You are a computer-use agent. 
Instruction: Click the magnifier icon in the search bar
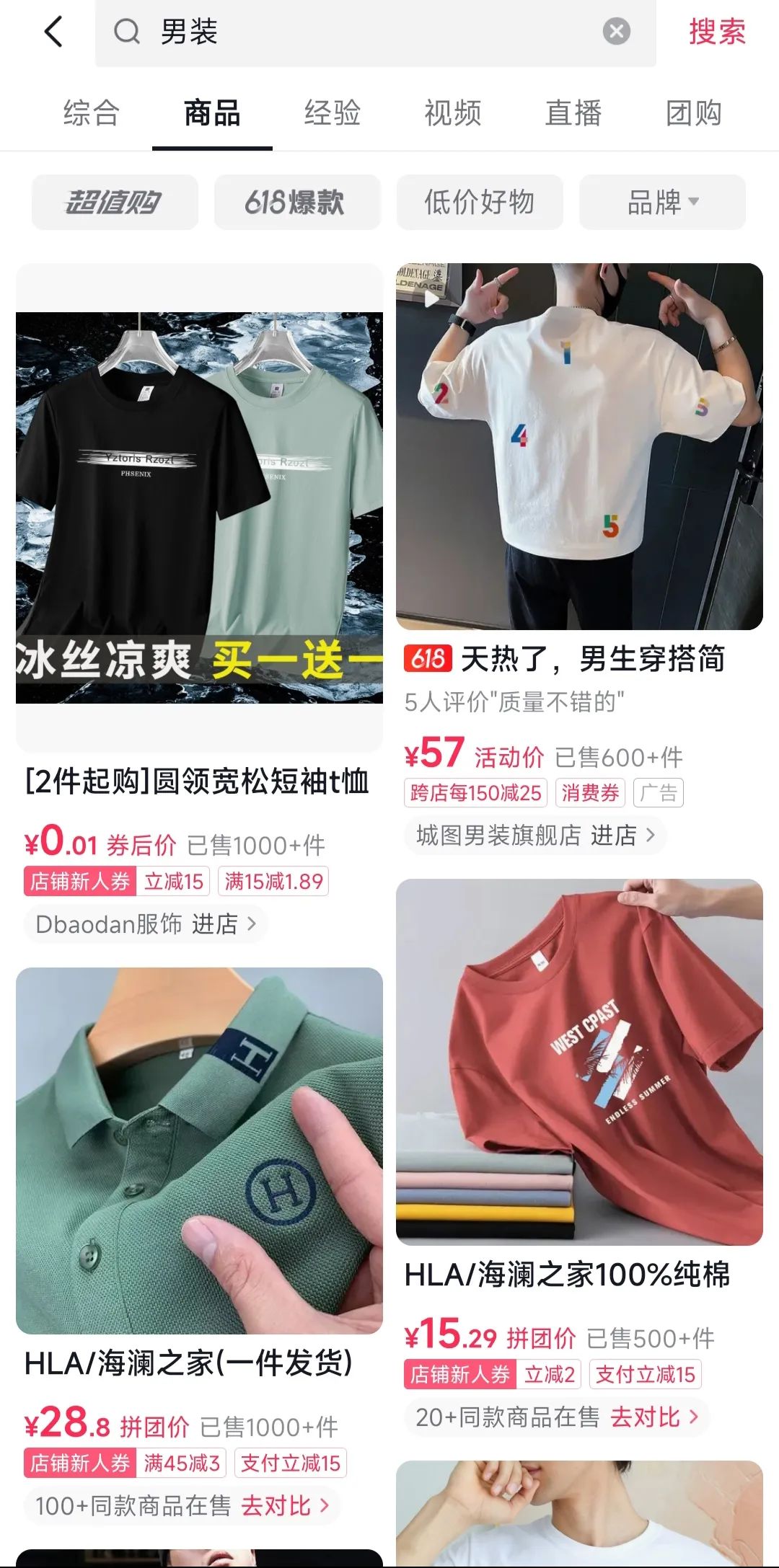click(x=126, y=32)
